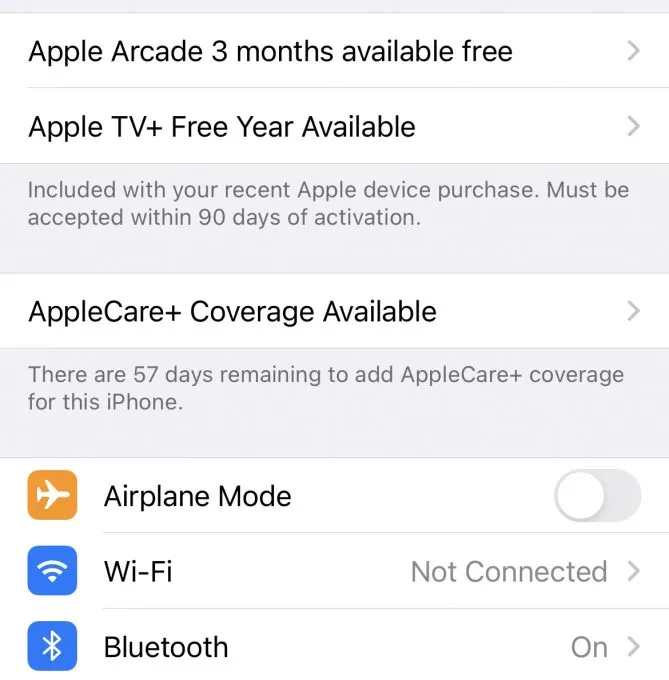Turn on Airplane Mode switch

[597, 496]
